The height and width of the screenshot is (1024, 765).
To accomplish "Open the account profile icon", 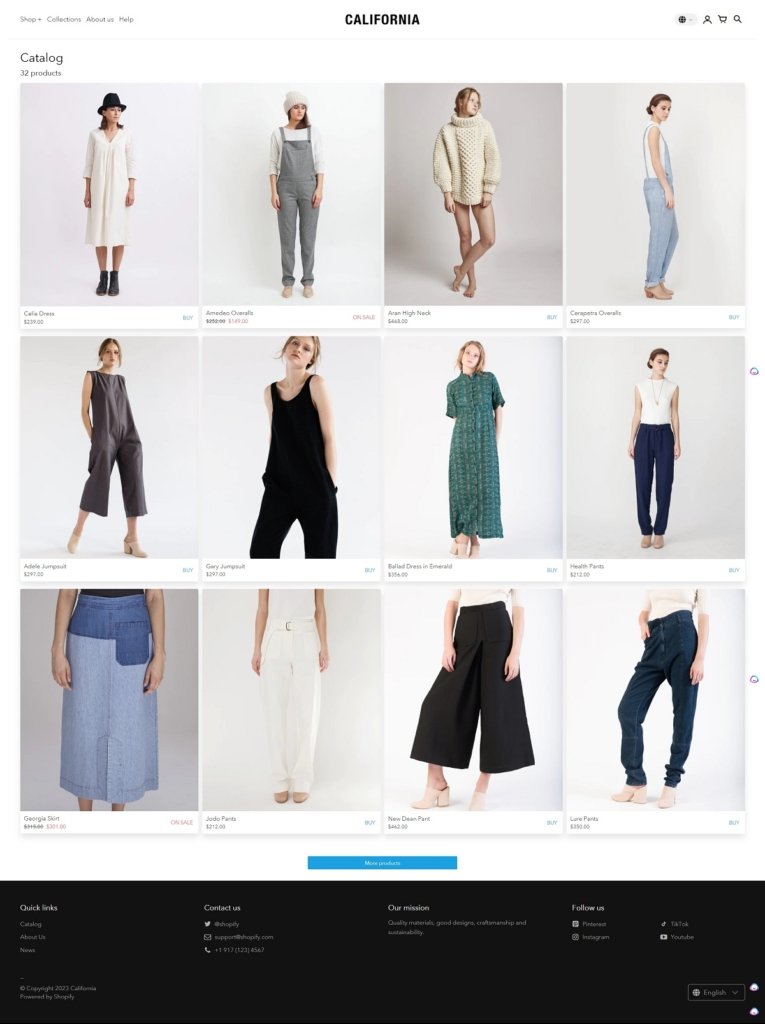I will (707, 19).
